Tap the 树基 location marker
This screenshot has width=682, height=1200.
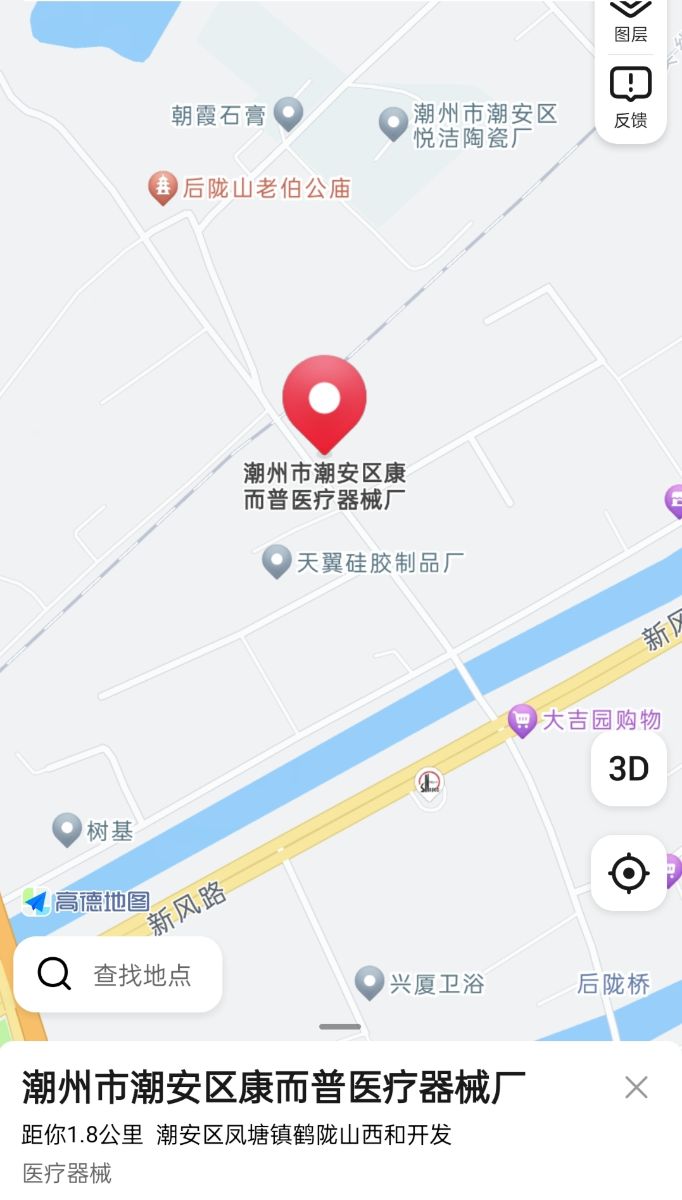tap(66, 829)
